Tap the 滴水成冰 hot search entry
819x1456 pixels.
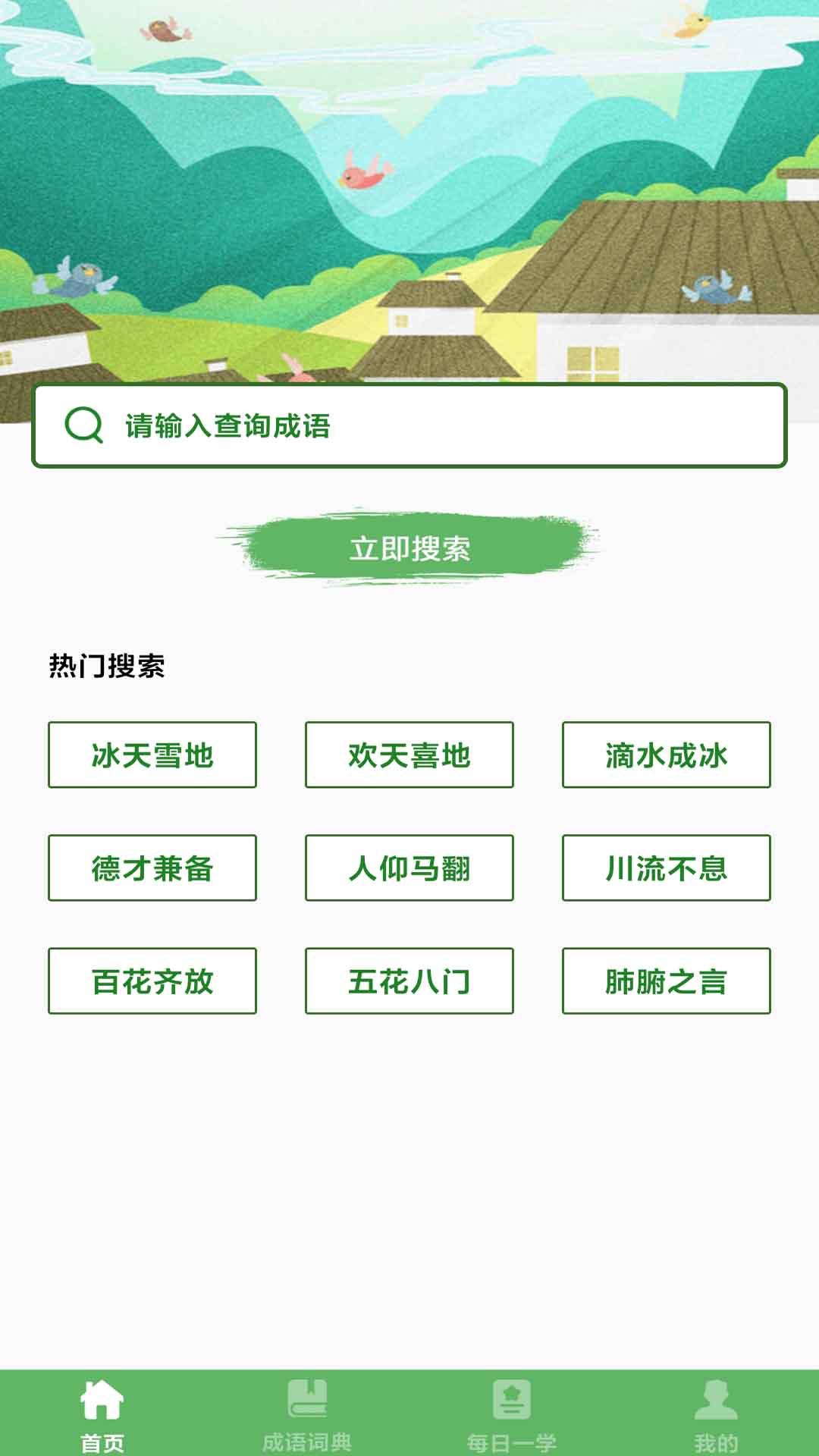667,755
